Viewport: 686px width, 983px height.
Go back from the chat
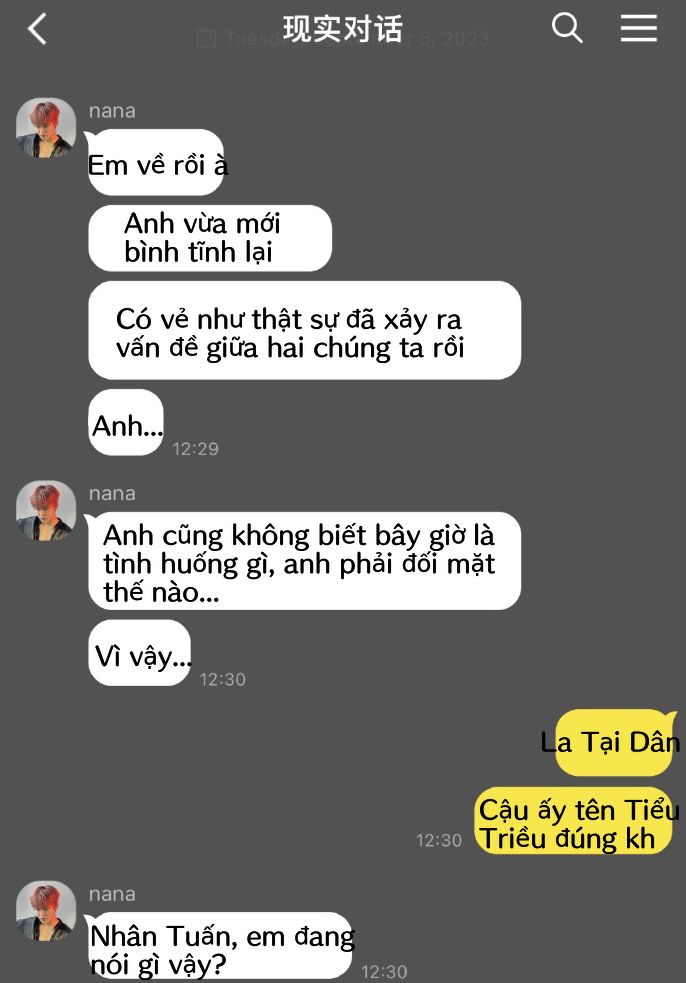point(37,29)
